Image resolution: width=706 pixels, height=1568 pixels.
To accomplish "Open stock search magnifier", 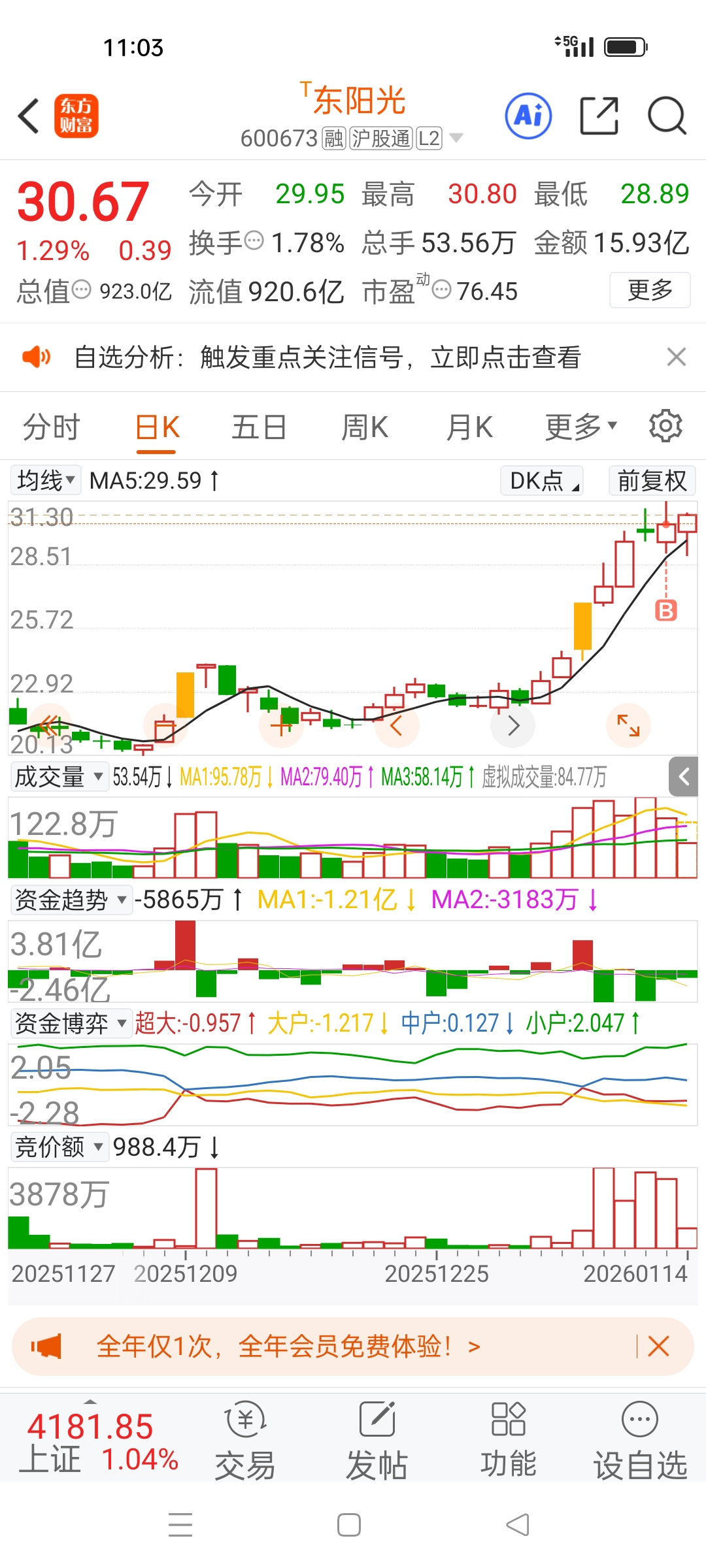I will 667,116.
